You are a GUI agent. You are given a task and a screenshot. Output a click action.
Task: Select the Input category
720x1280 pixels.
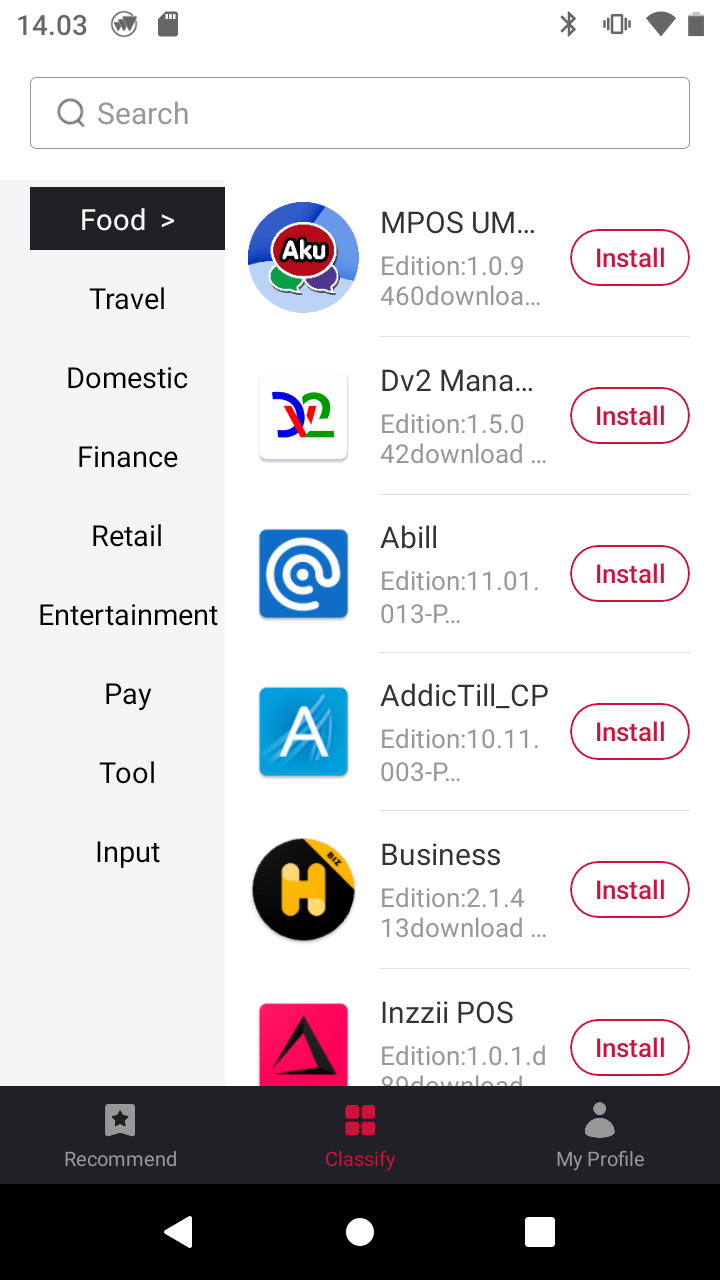pos(127,852)
